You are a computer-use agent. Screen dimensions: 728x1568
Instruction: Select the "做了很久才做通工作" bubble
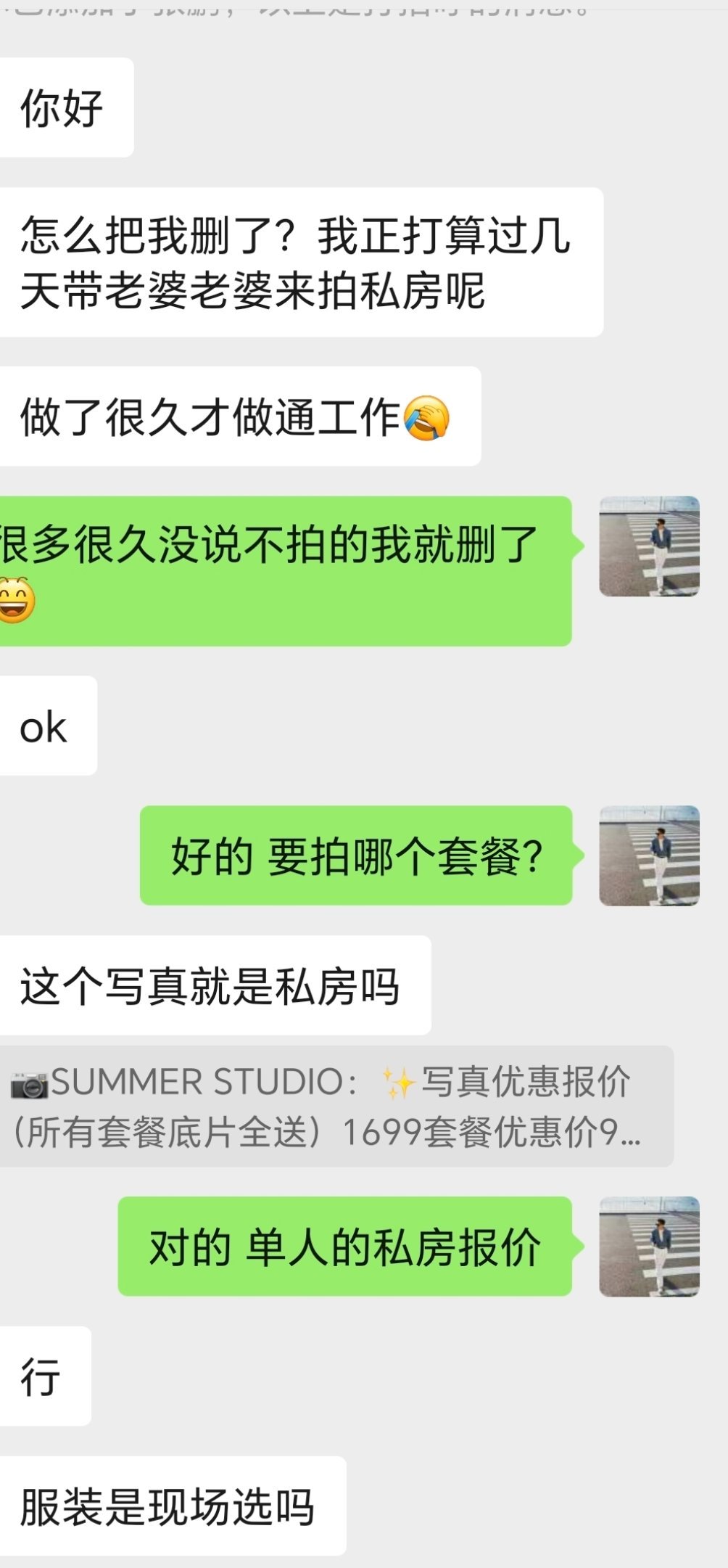pos(239,414)
